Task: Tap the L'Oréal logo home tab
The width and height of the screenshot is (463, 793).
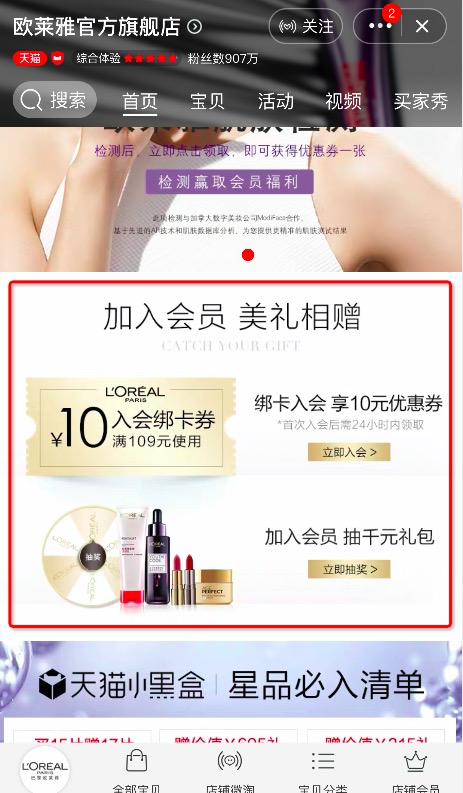Action: tap(45, 769)
